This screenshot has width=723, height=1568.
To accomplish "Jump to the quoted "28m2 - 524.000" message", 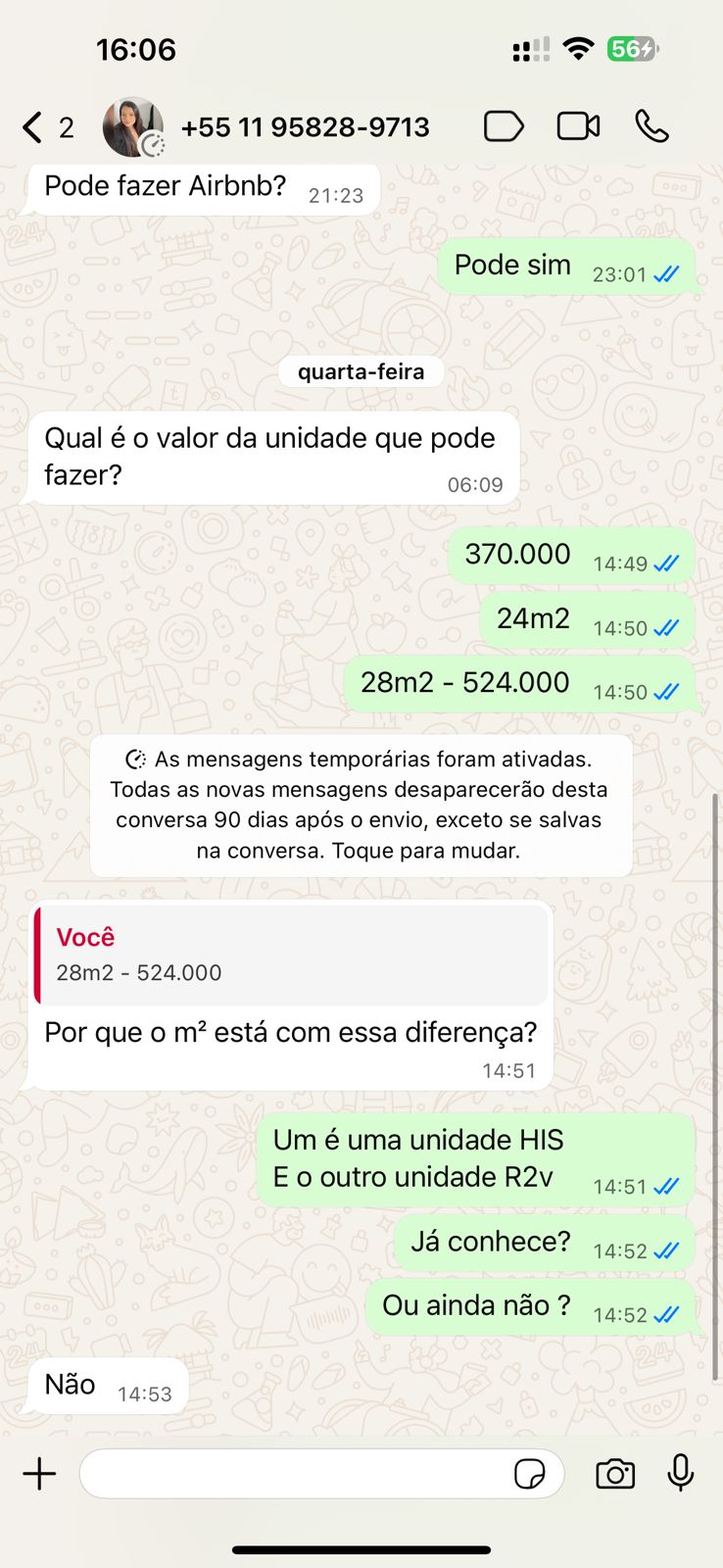I will click(x=291, y=955).
